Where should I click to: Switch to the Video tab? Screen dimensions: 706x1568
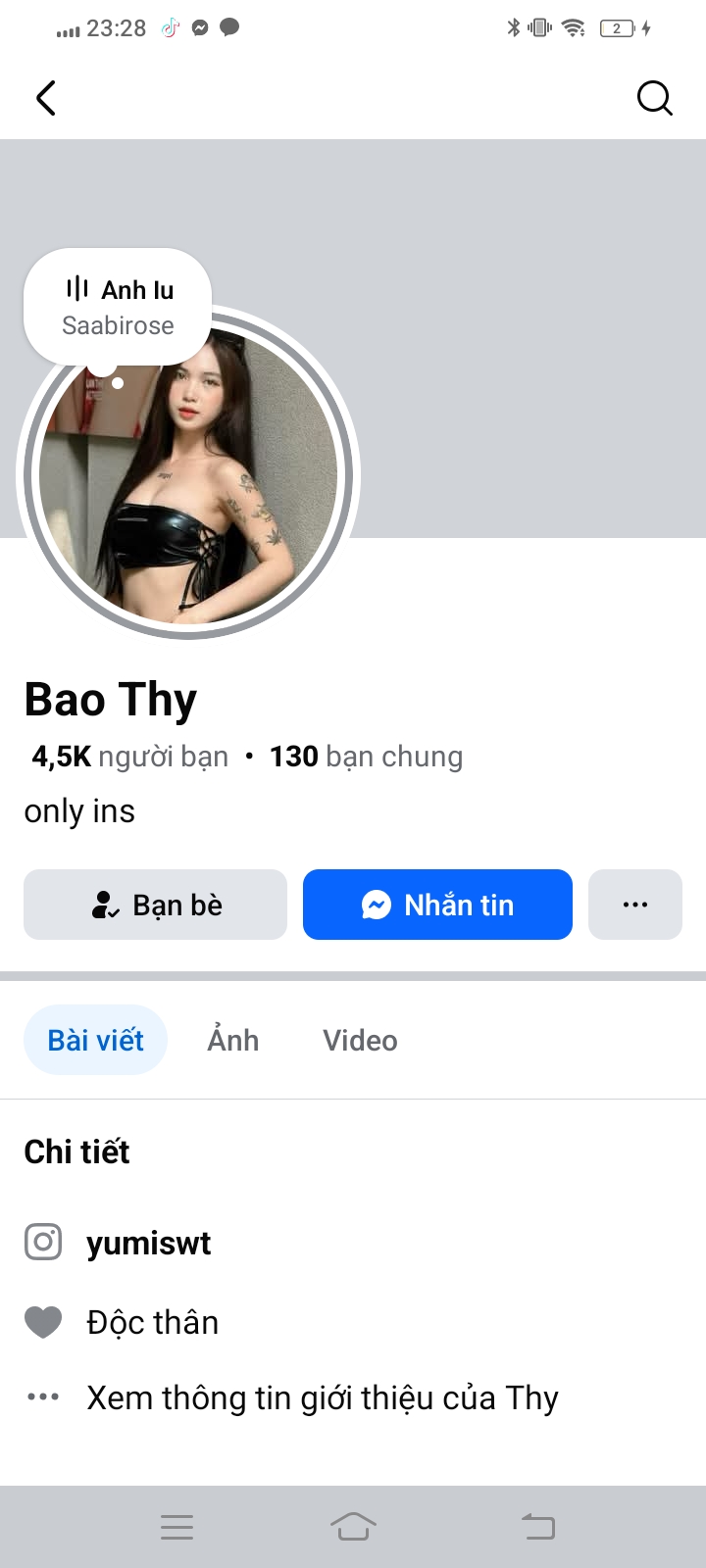click(360, 1040)
